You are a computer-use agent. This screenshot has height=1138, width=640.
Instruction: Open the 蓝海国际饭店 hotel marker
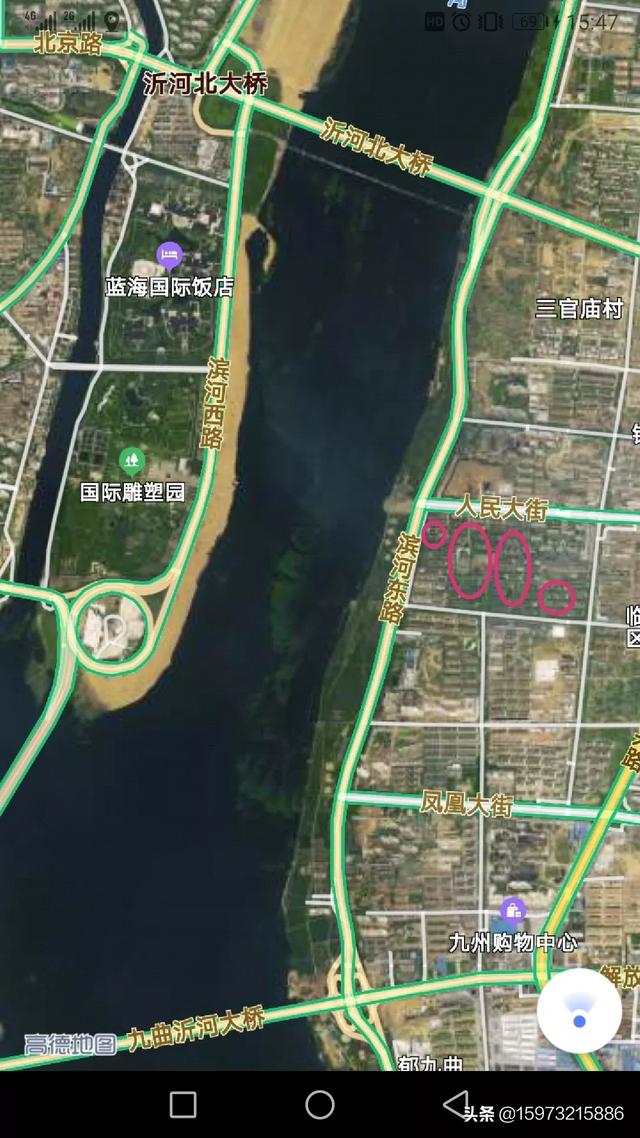click(x=170, y=257)
